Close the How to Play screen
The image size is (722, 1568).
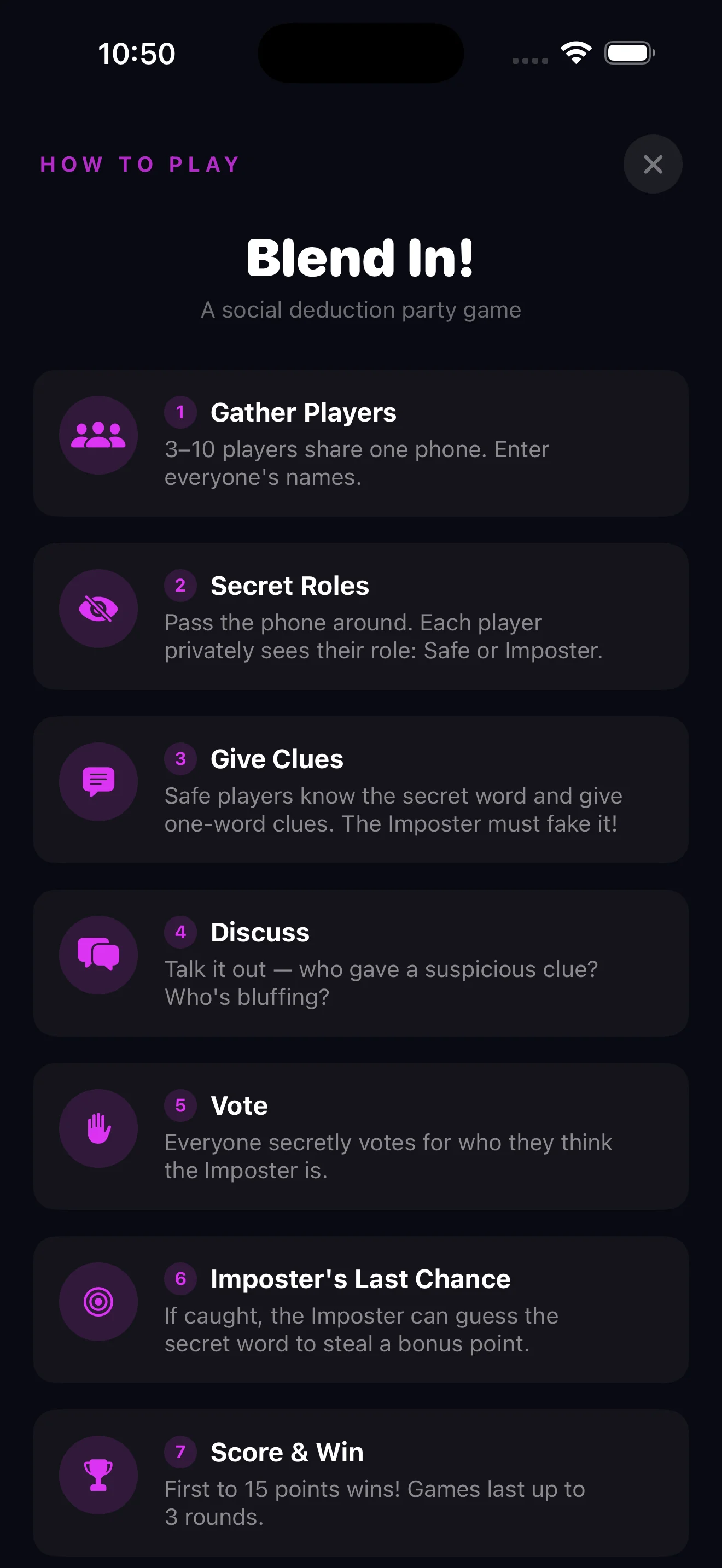pos(653,163)
